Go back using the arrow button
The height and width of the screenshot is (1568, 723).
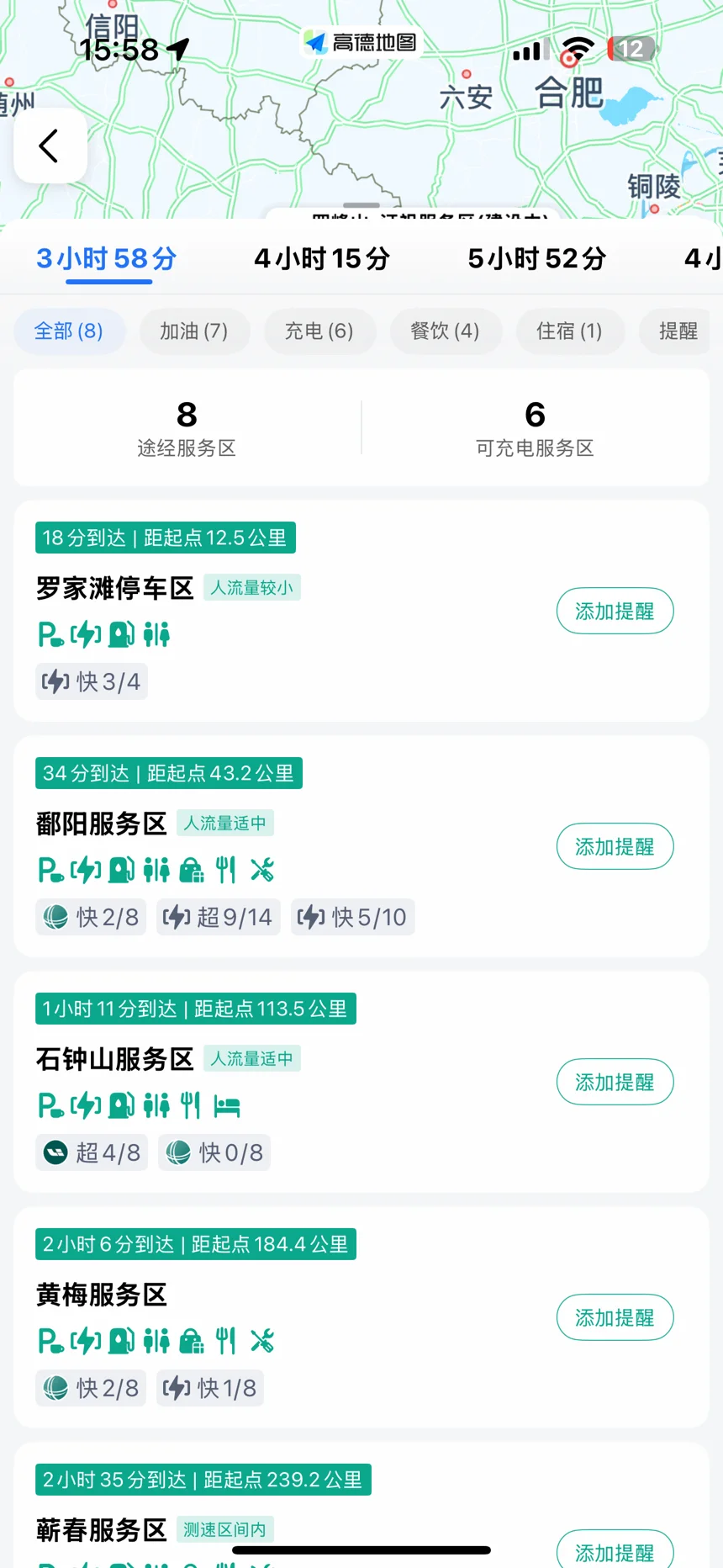pyautogui.click(x=50, y=146)
